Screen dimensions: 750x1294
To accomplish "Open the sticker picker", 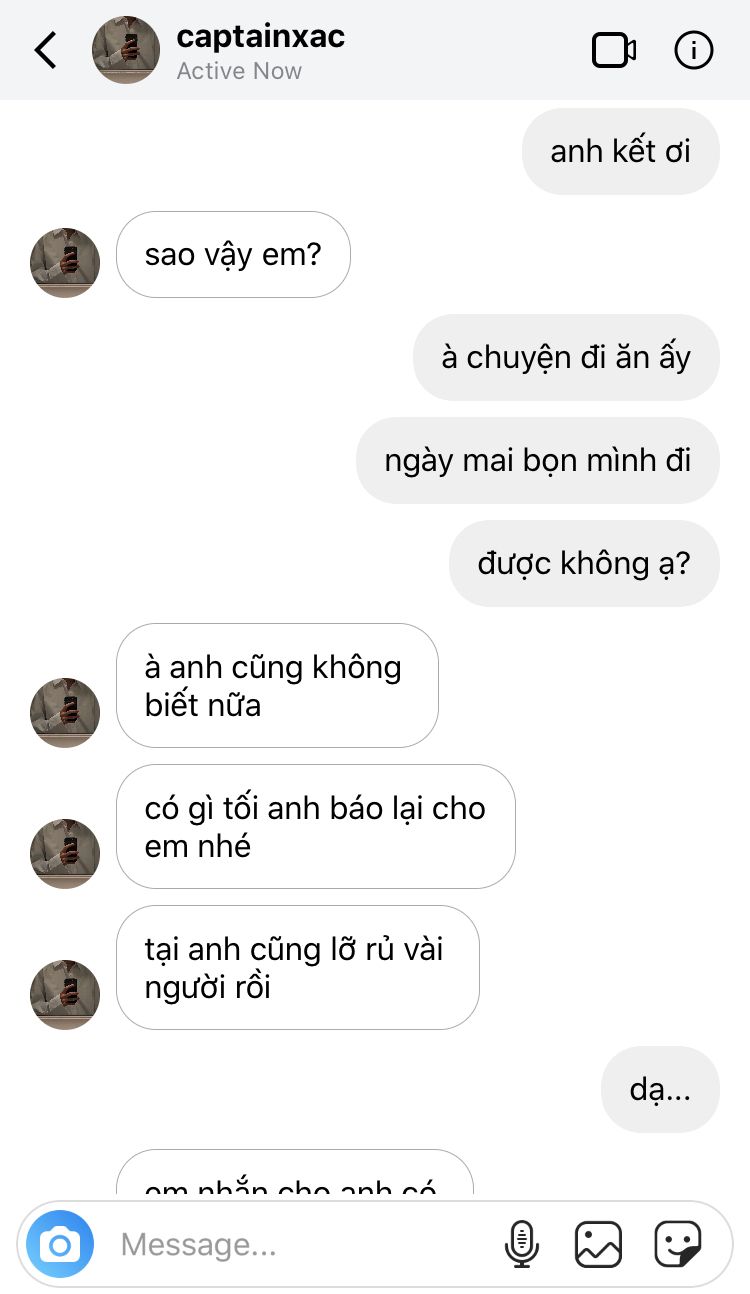I will 678,1245.
